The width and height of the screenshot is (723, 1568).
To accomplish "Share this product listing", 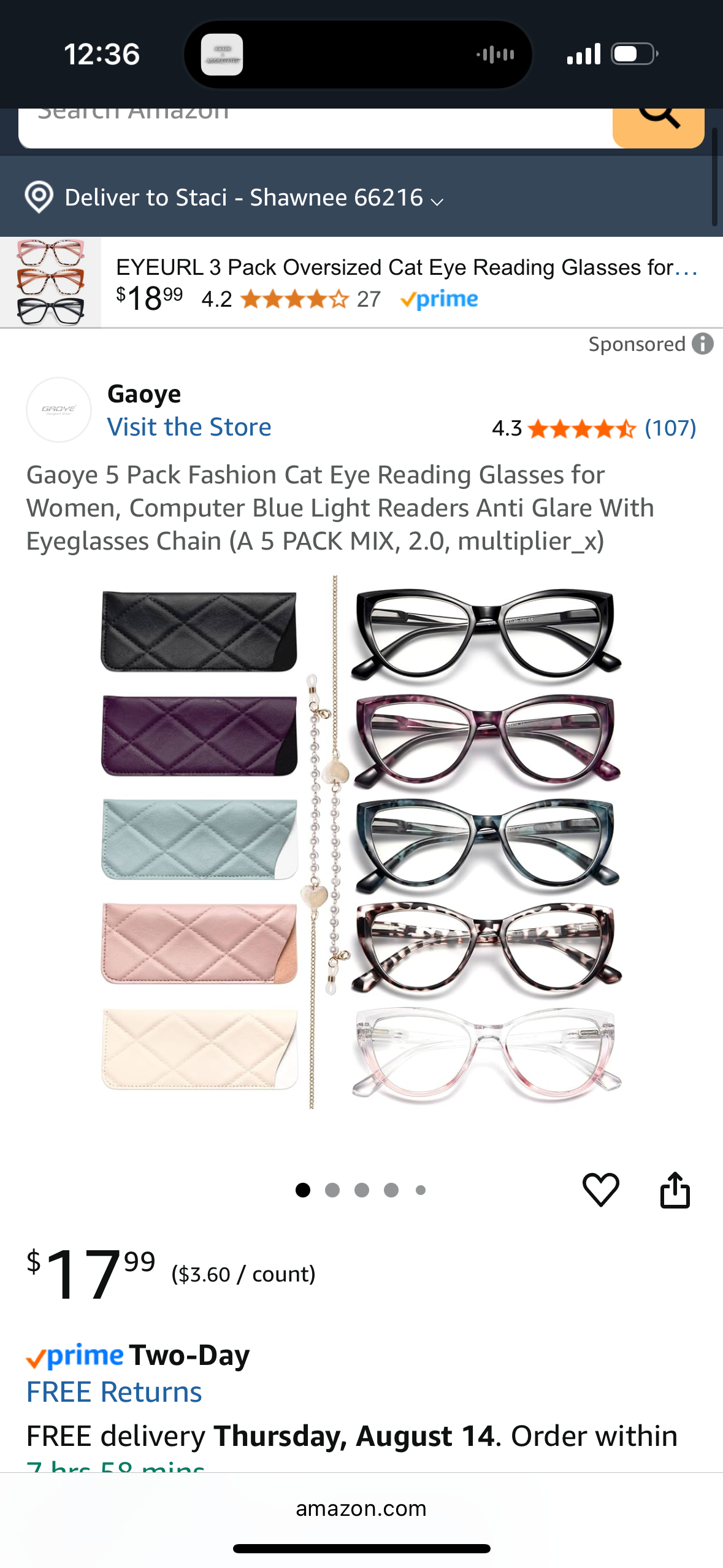I will (675, 1189).
